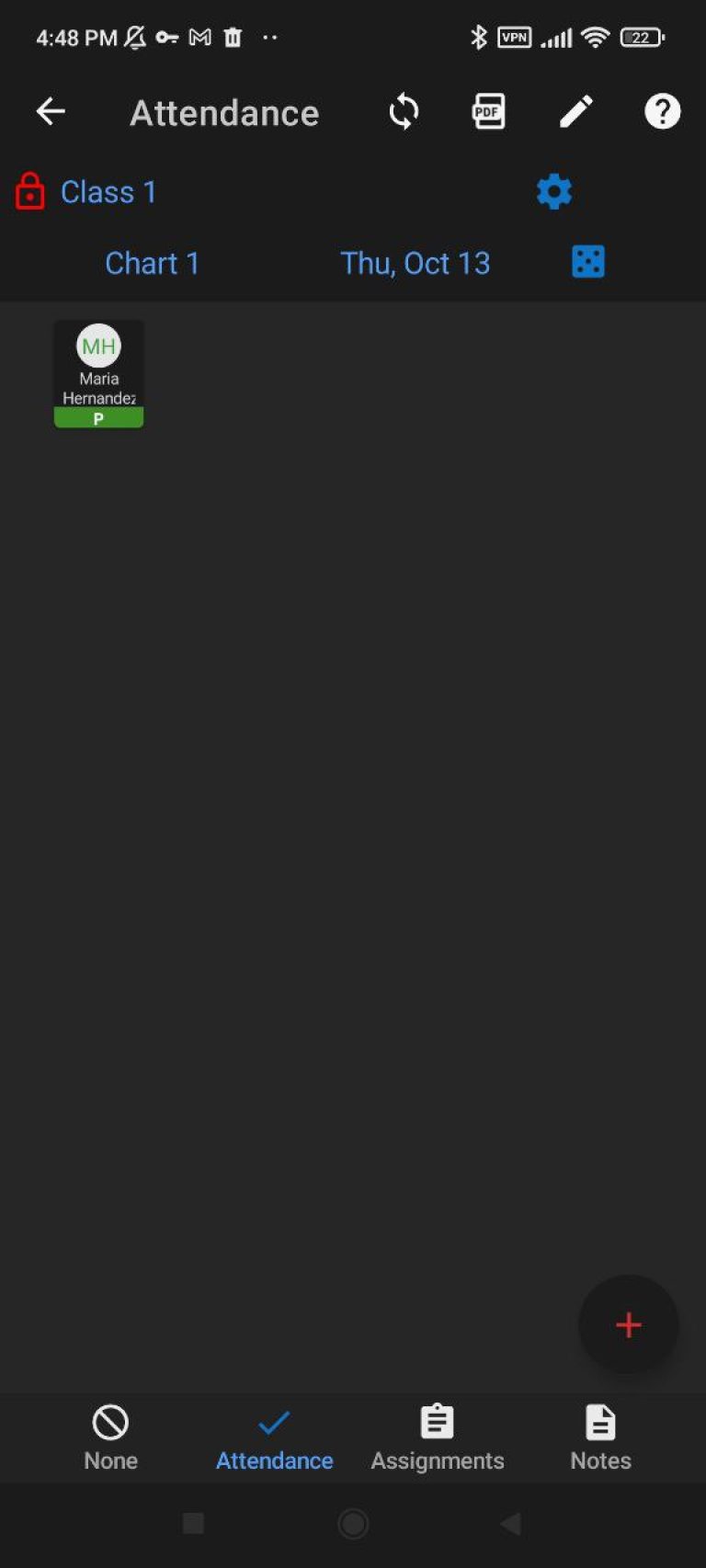706x1568 pixels.
Task: Choose Chart 1 seating chart
Action: [152, 264]
